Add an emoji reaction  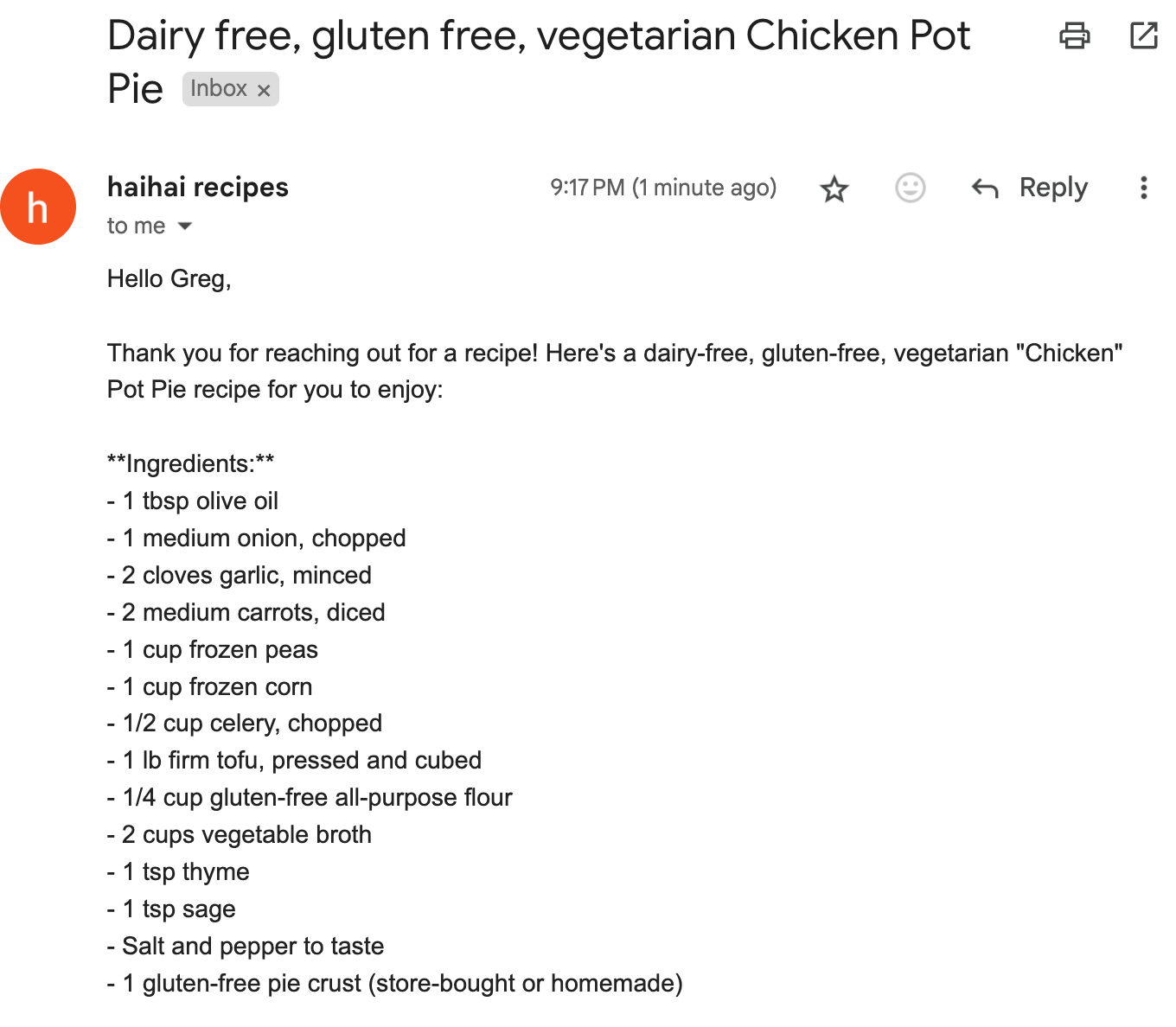[x=910, y=188]
